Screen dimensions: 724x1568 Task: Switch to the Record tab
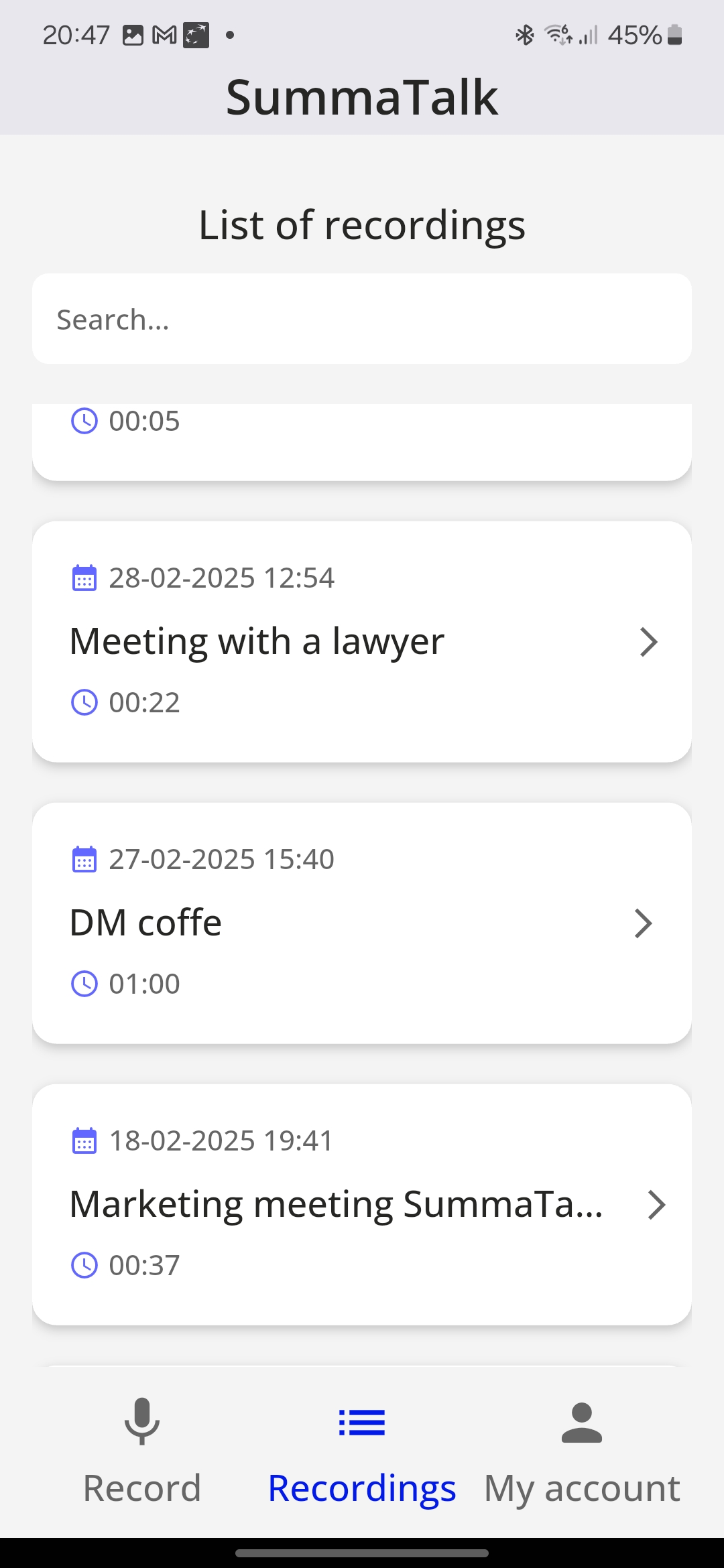coord(142,1486)
